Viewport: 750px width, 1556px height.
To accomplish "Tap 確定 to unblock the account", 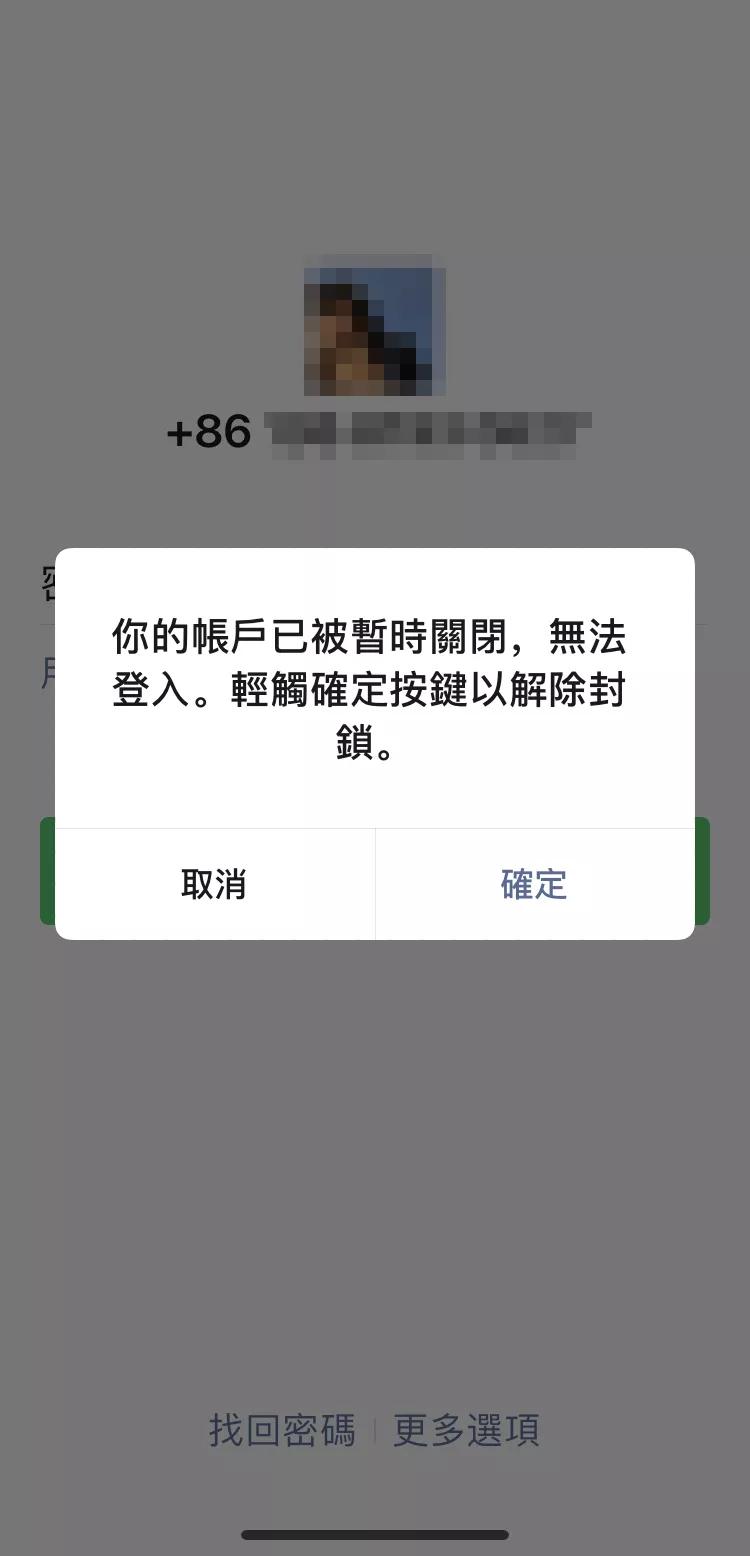I will pyautogui.click(x=533, y=883).
